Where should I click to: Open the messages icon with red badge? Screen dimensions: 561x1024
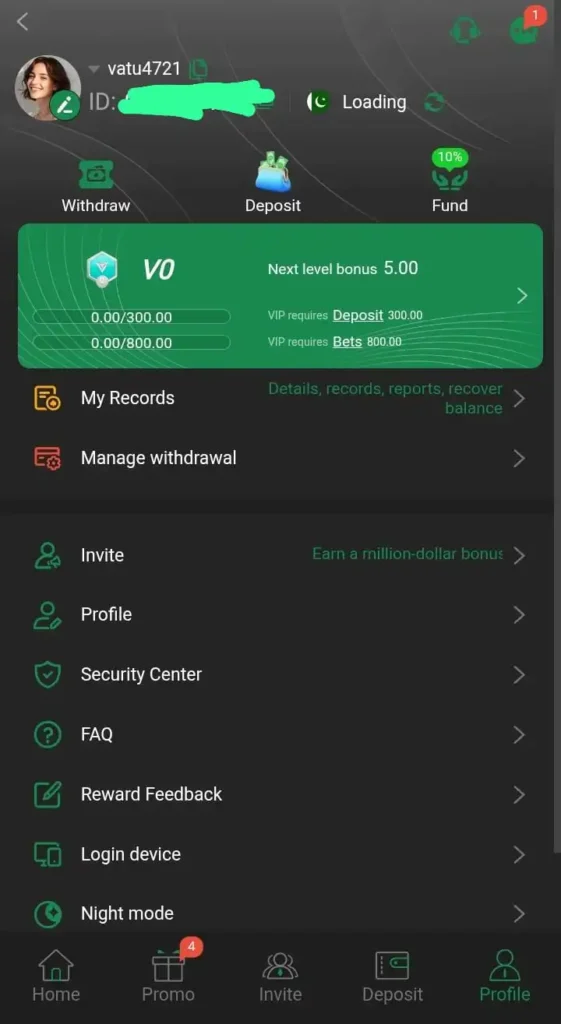(524, 29)
